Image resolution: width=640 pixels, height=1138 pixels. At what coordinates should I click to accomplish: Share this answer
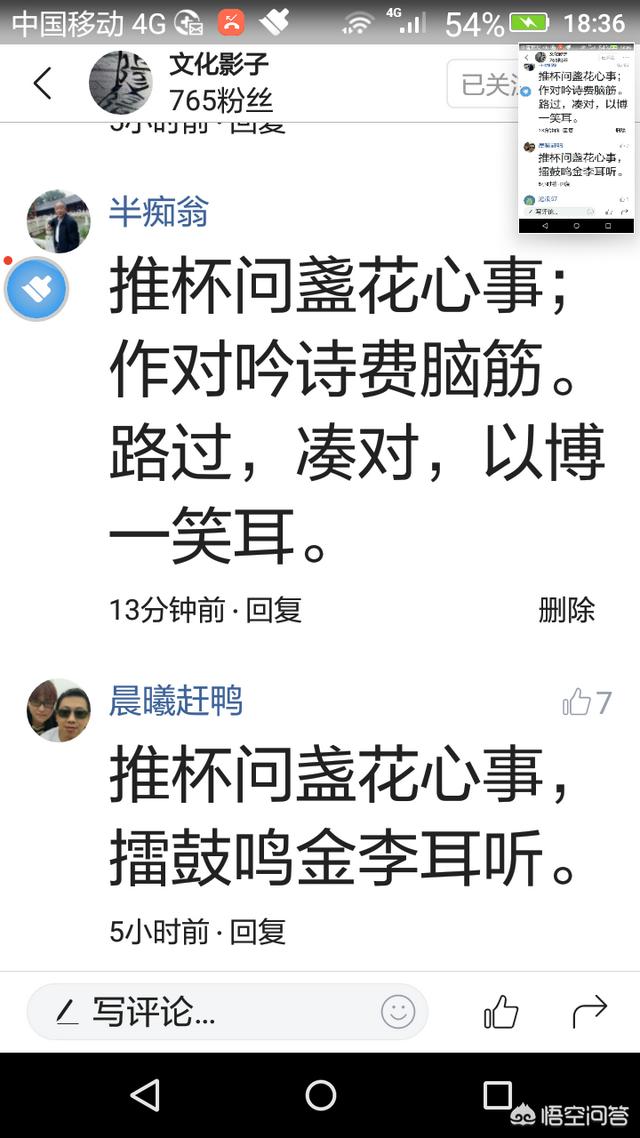coord(590,1012)
